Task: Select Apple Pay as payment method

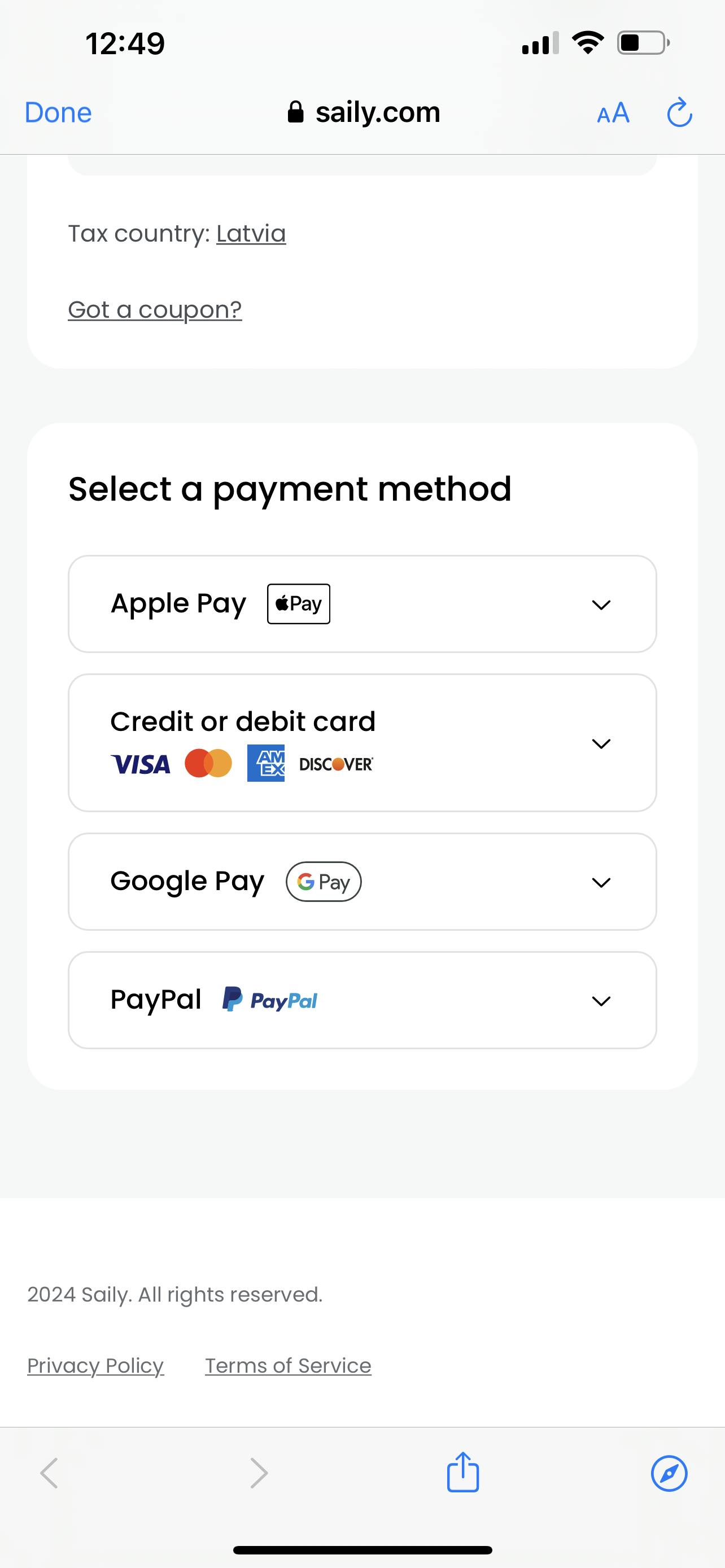Action: (179, 603)
